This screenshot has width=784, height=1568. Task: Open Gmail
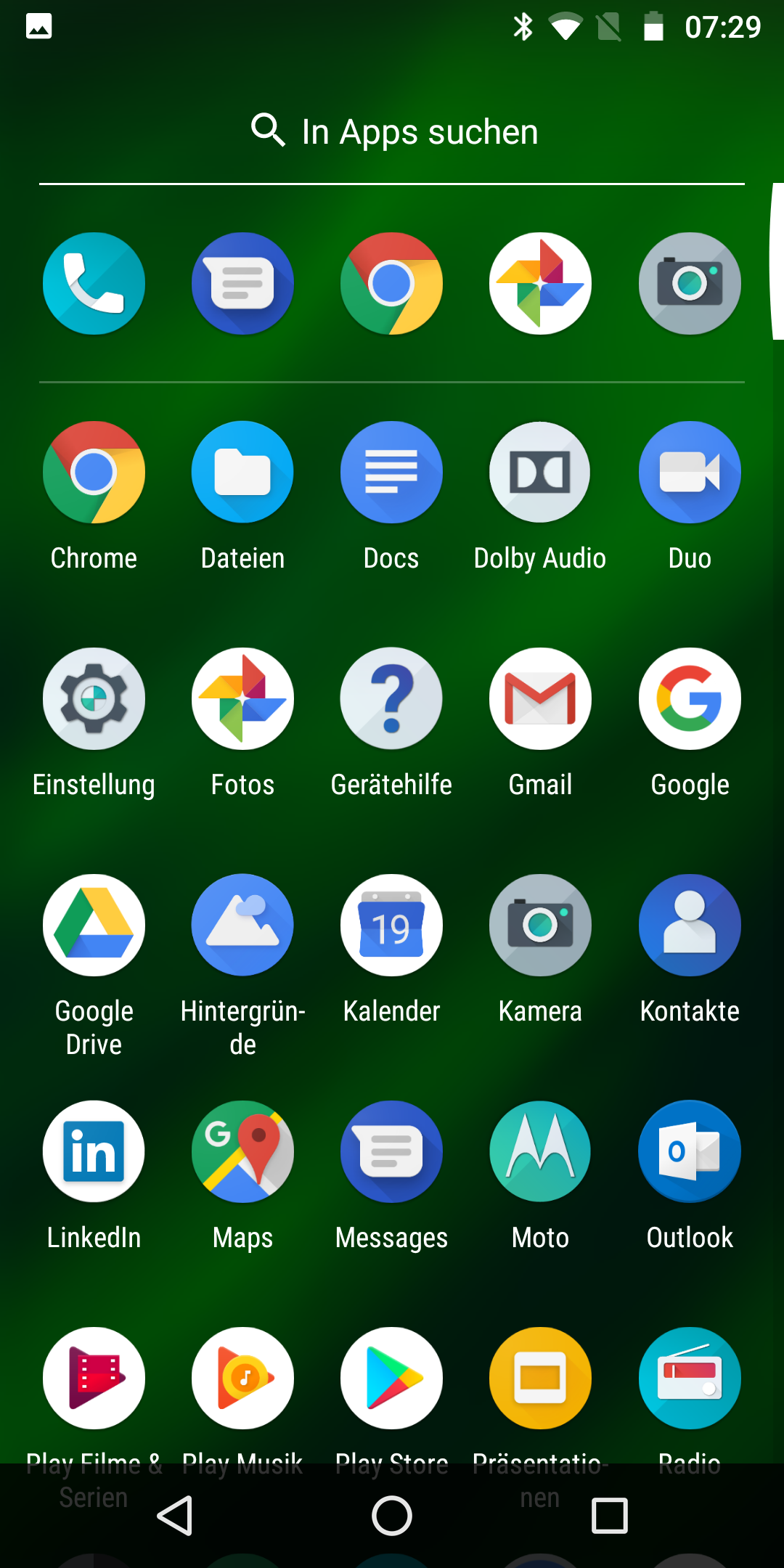point(540,699)
